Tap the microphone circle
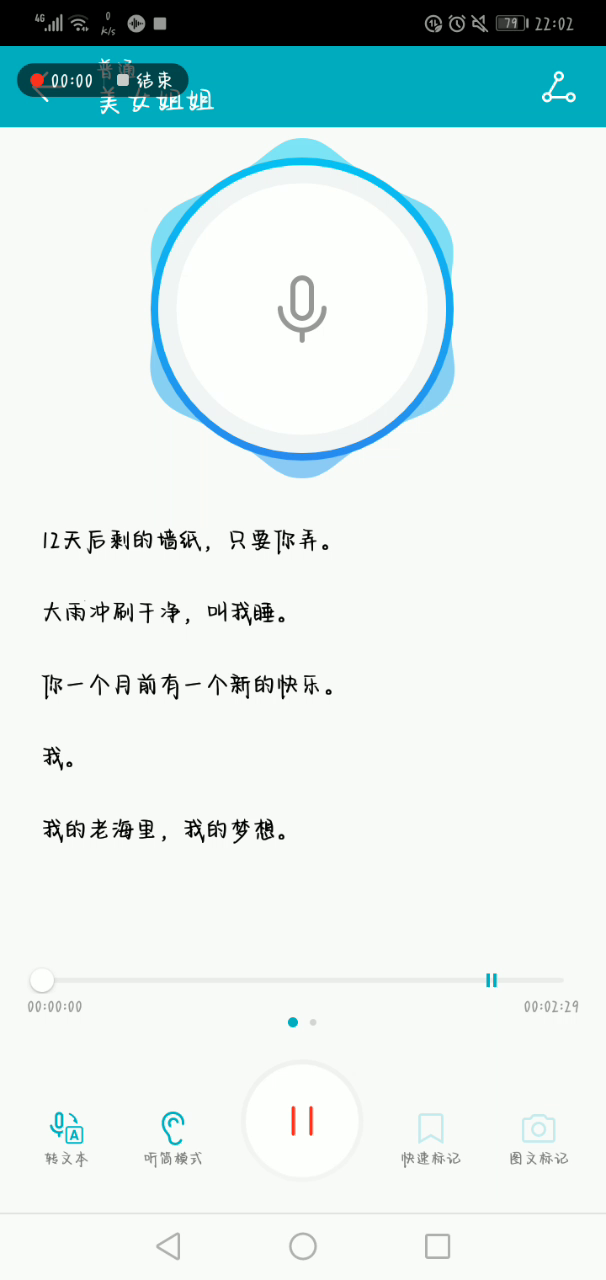This screenshot has width=606, height=1280. 302,308
